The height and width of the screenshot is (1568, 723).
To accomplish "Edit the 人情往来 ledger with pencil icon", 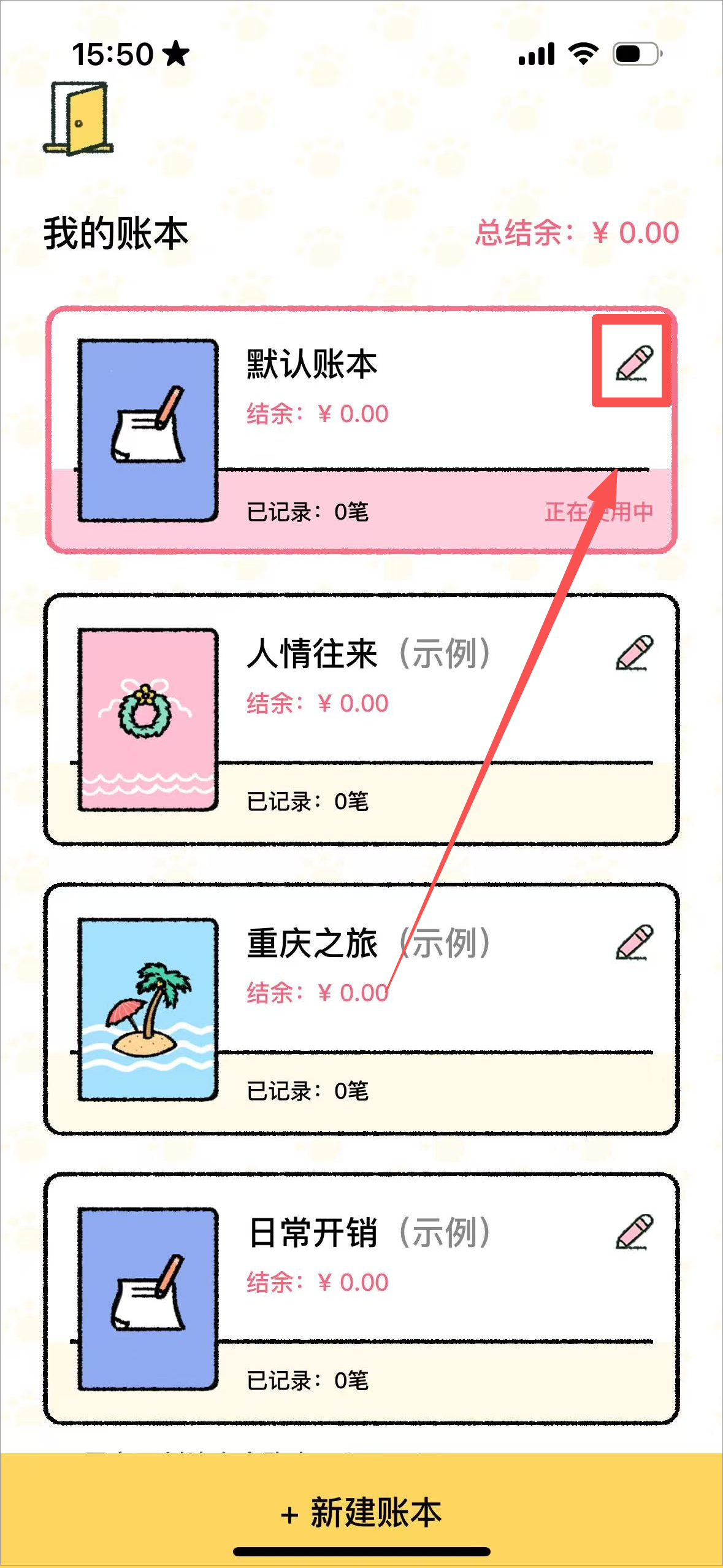I will pos(634,653).
